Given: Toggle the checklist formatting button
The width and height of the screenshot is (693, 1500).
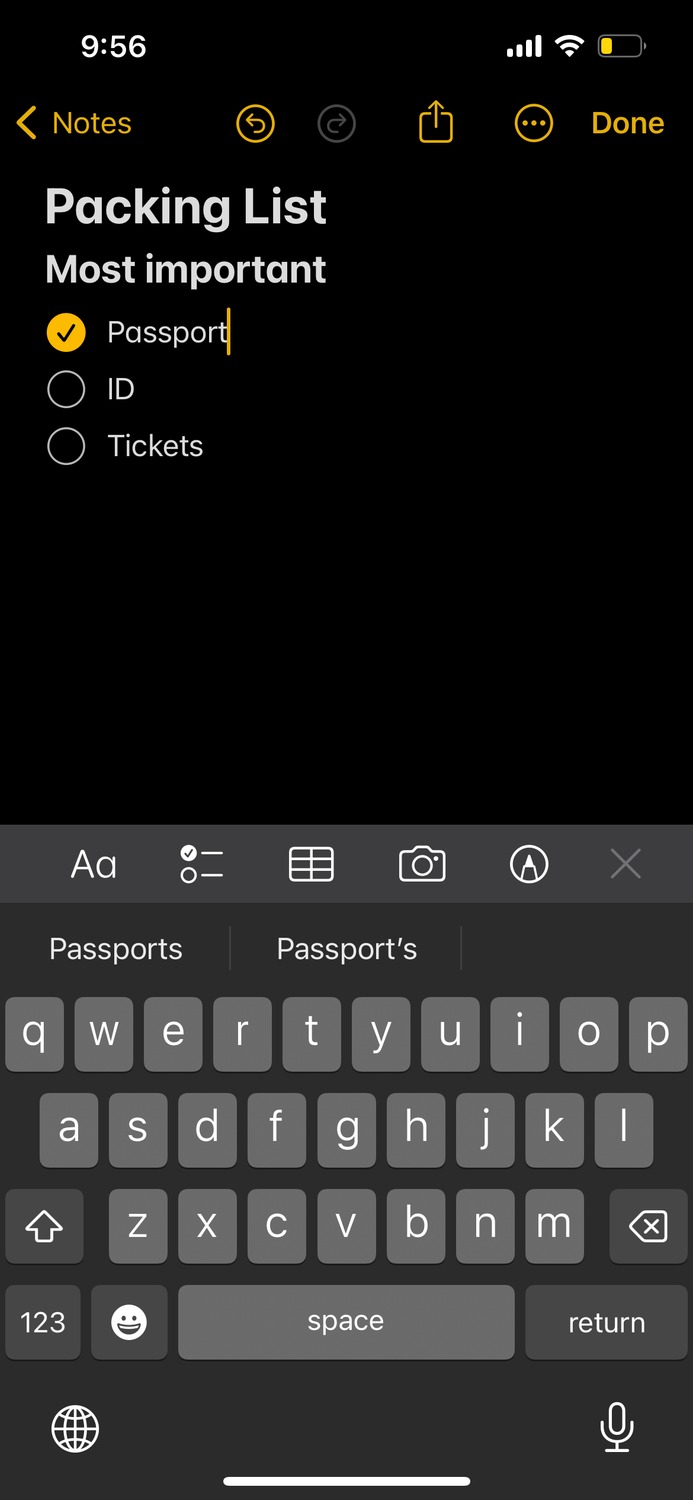Looking at the screenshot, I should 201,864.
